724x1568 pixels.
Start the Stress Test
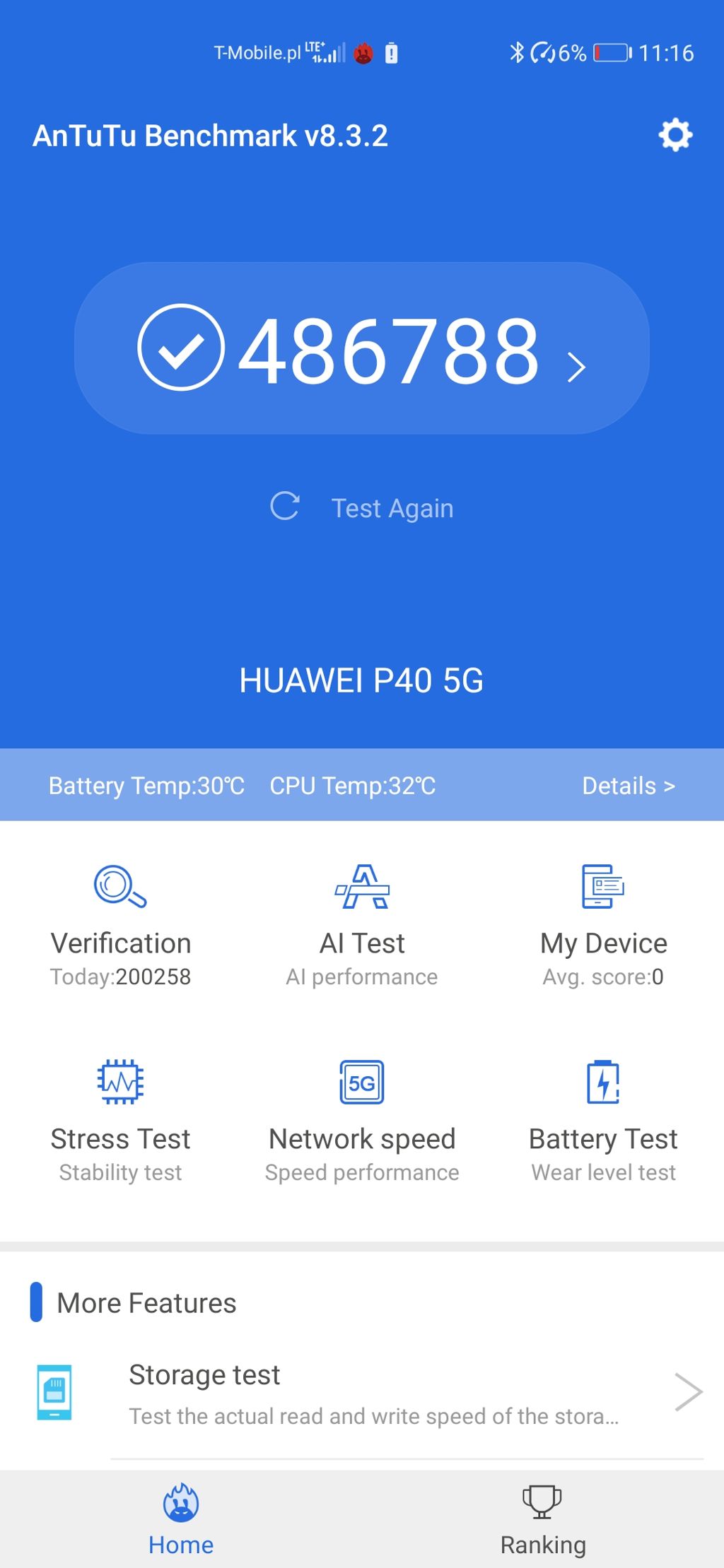pyautogui.click(x=121, y=1119)
